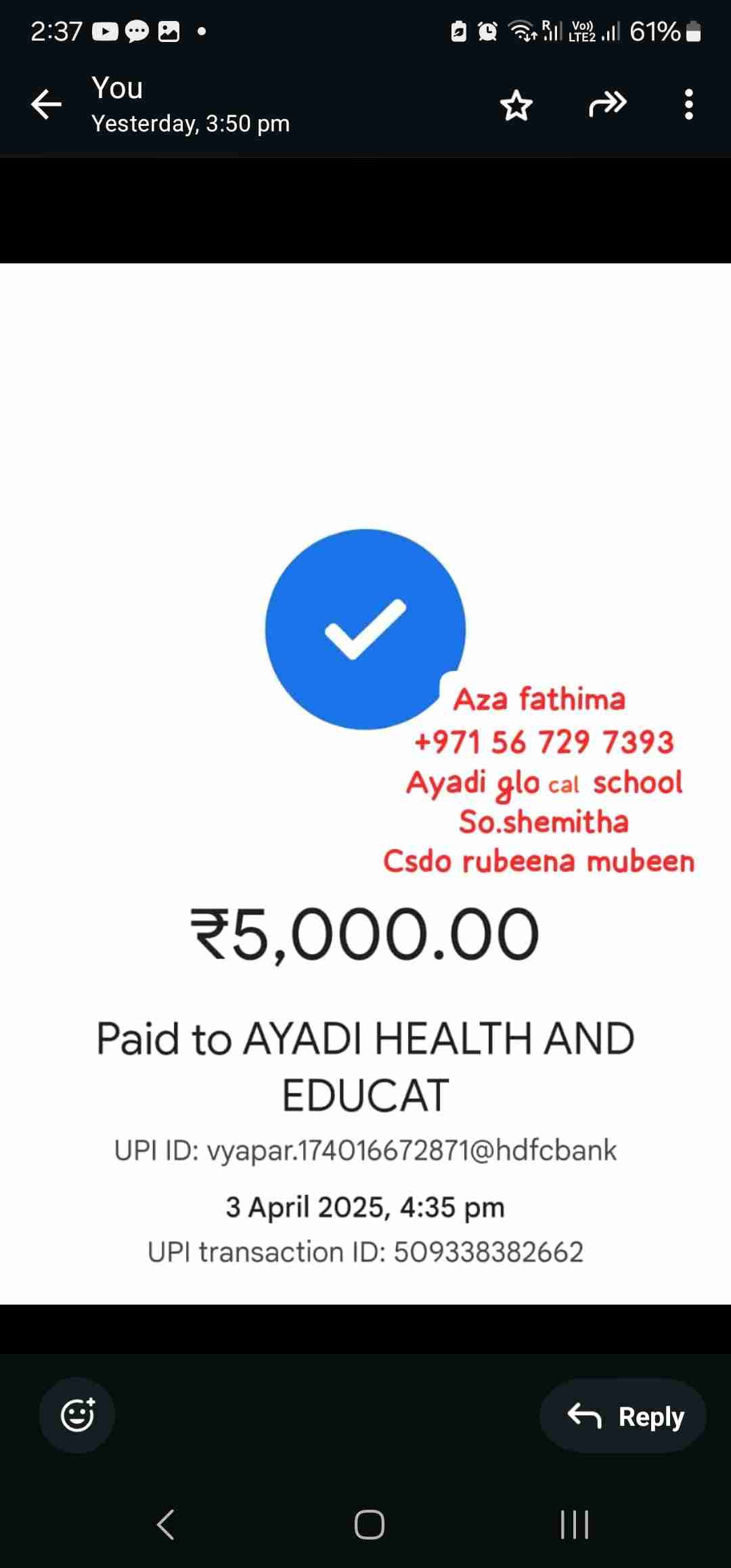Open the overflow menu
Image resolution: width=731 pixels, height=1568 pixels.
point(688,105)
